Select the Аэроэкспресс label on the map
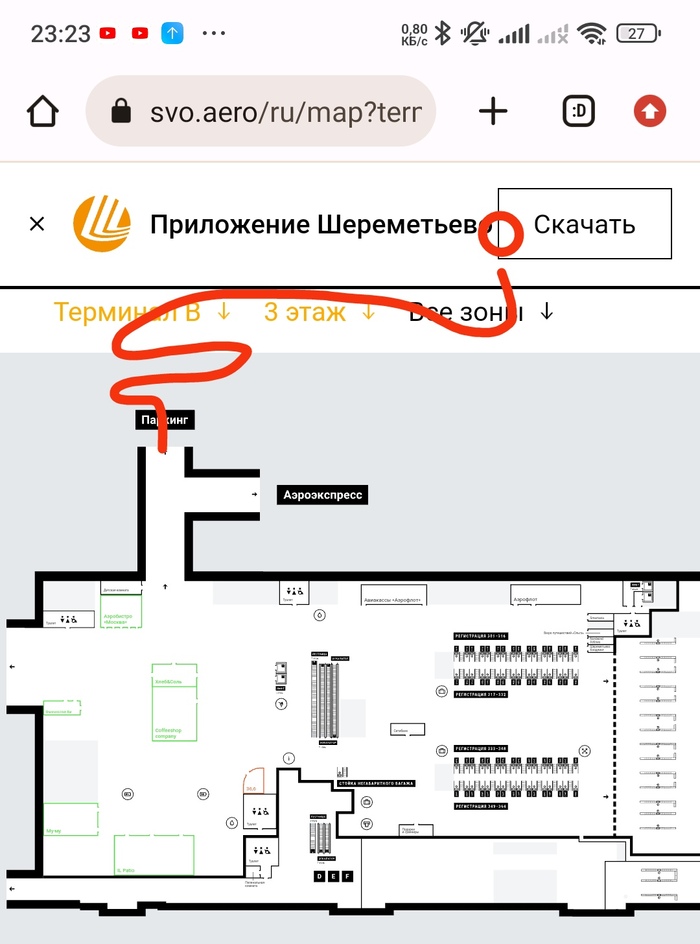The height and width of the screenshot is (944, 700). point(323,494)
